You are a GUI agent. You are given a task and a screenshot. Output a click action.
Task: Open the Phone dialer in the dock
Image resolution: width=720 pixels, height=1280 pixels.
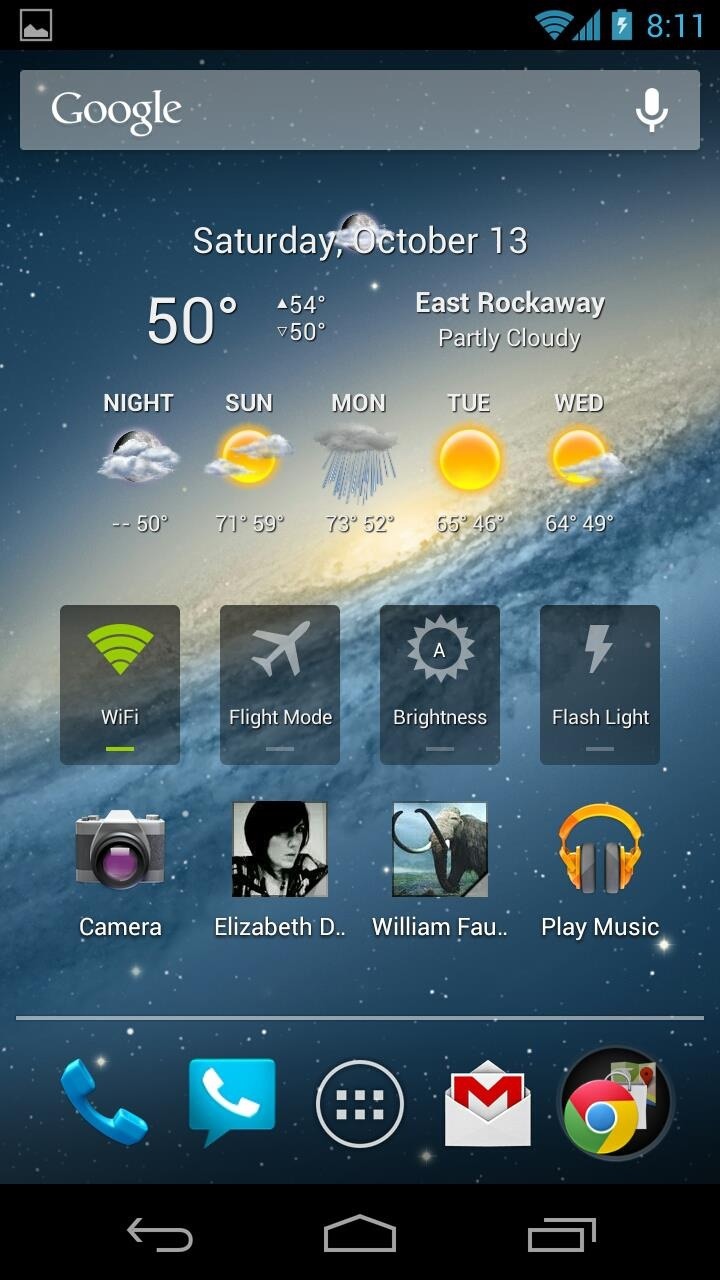(x=104, y=1103)
